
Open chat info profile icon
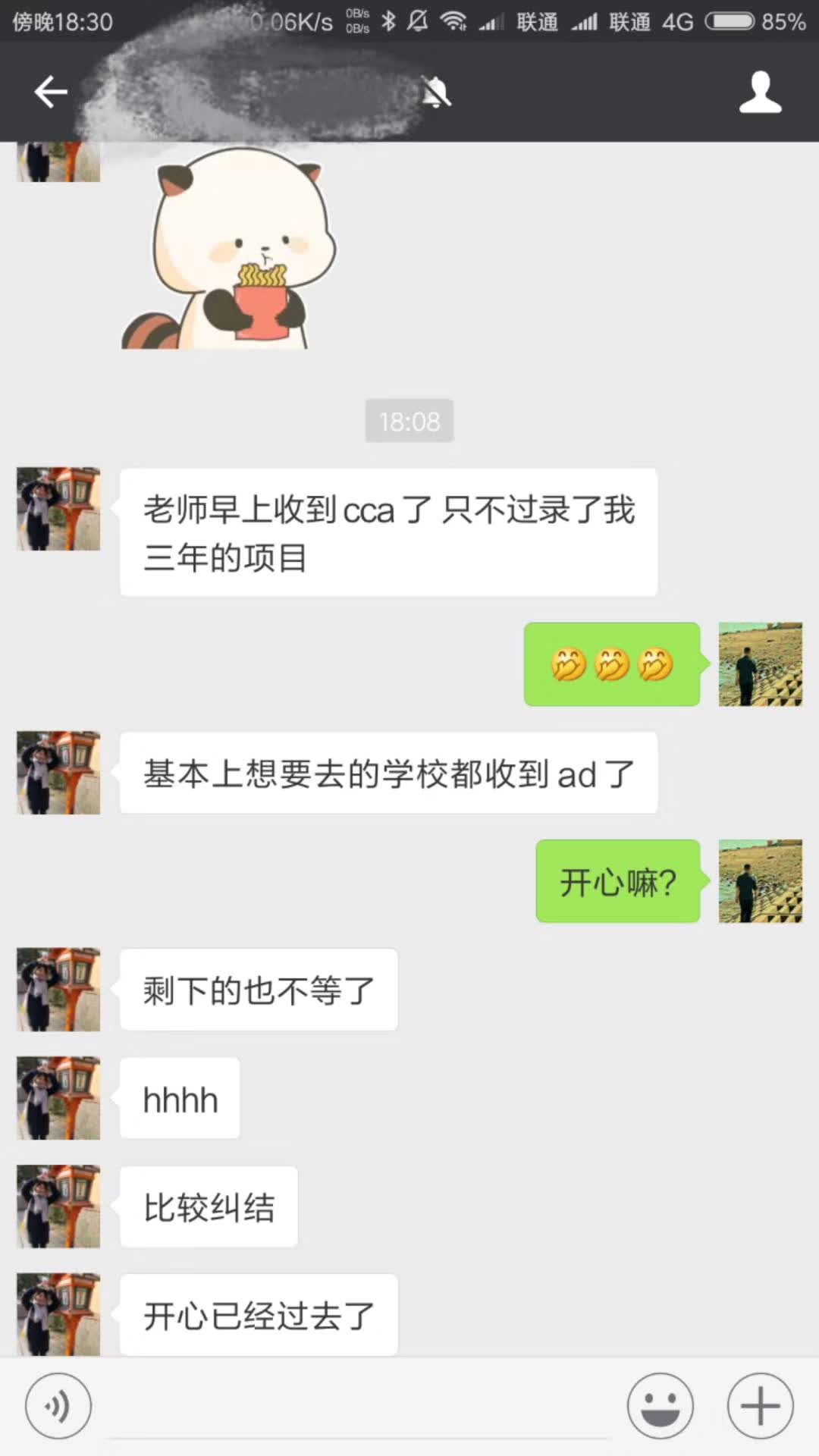point(760,93)
